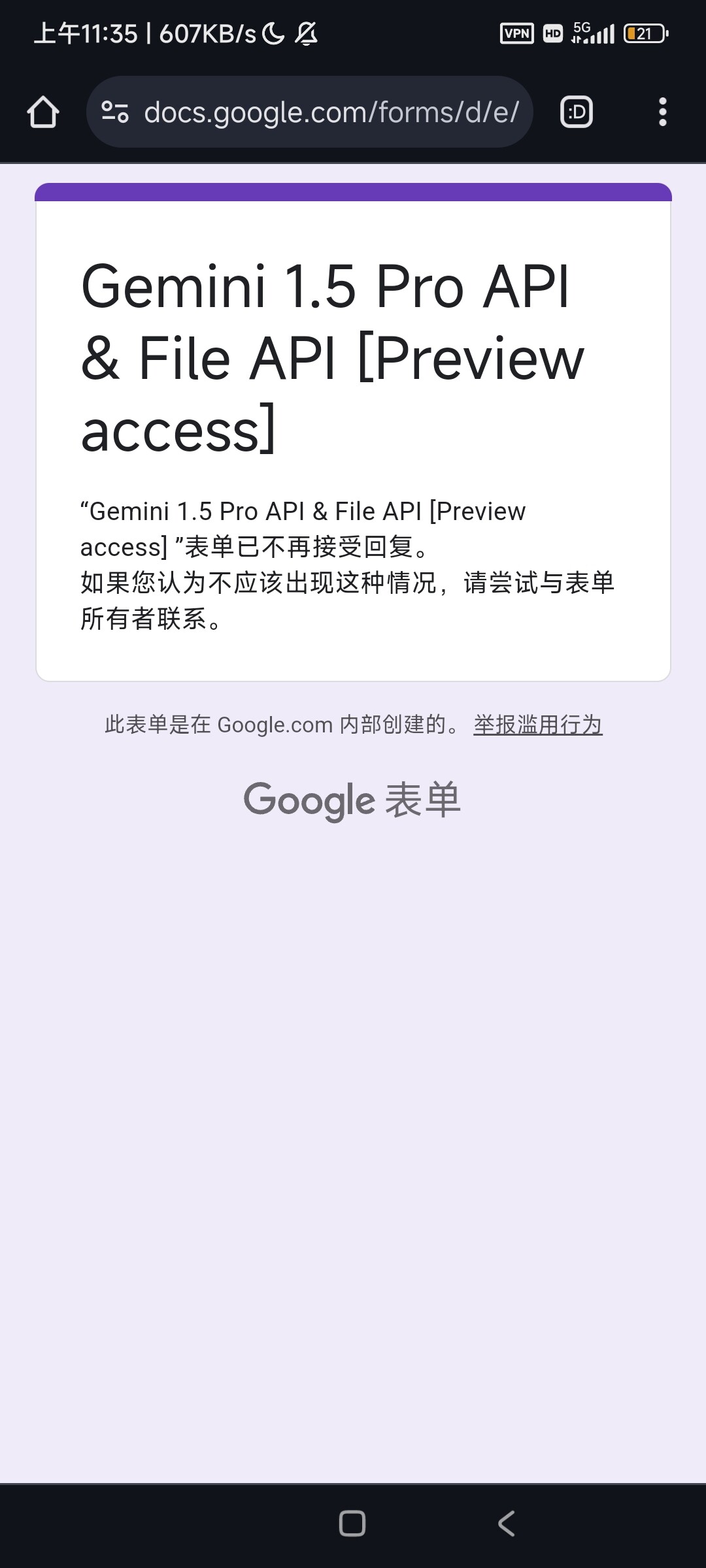The width and height of the screenshot is (706, 1568).
Task: Open the site info icon in address bar
Action: [x=115, y=112]
